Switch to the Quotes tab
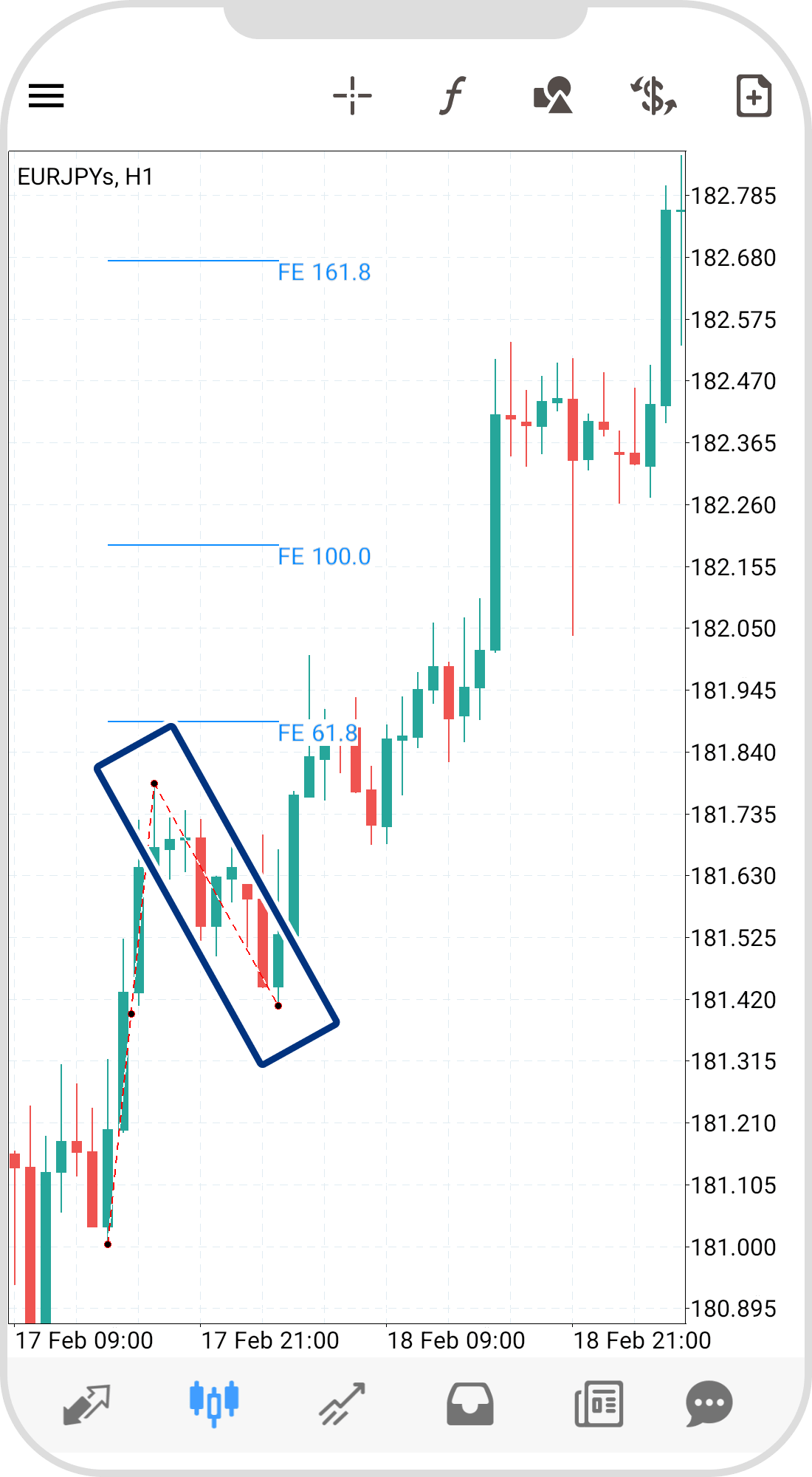Viewport: 812px width, 1477px height. (86, 1403)
